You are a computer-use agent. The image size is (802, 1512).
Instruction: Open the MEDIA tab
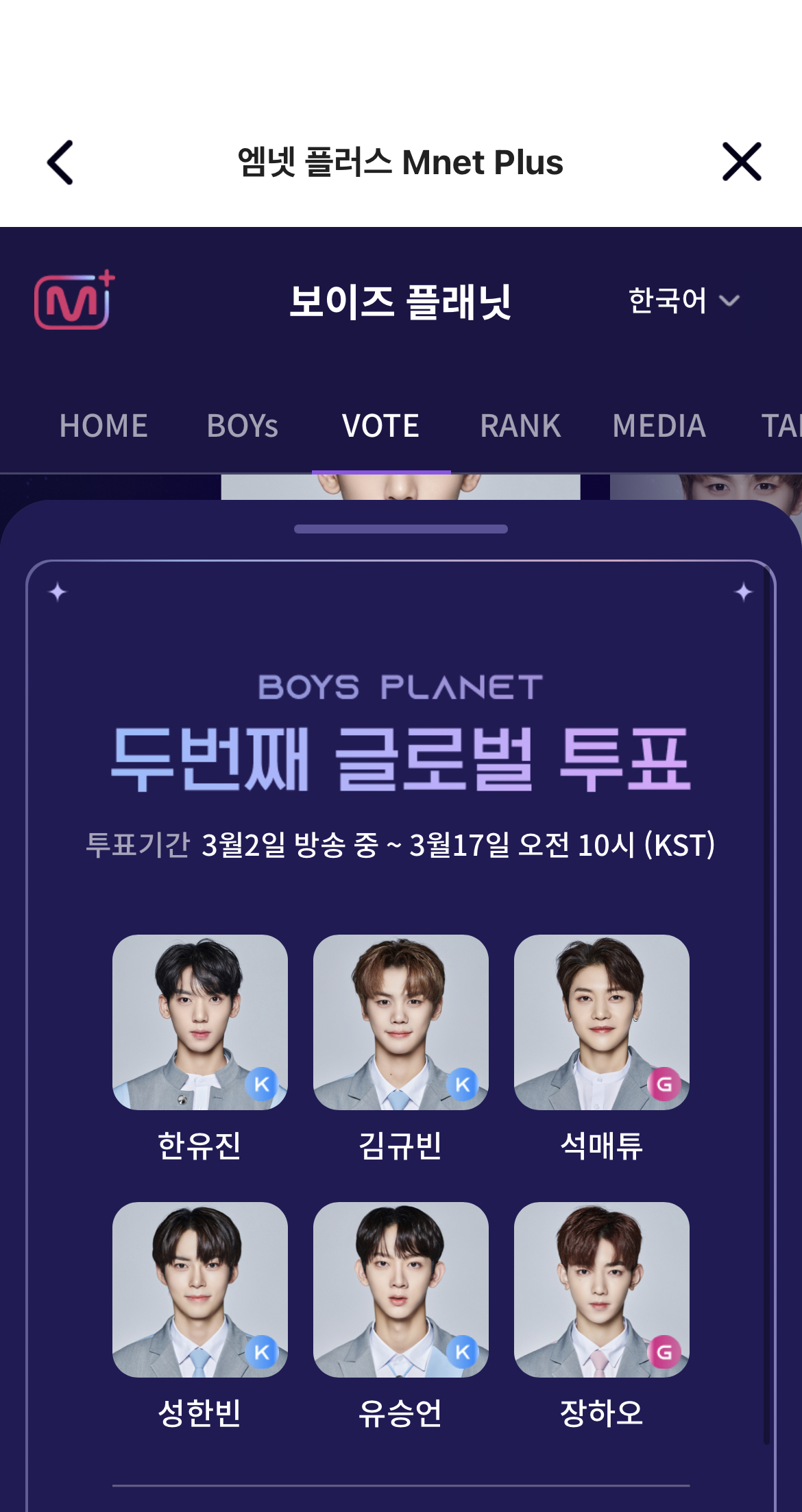coord(659,426)
